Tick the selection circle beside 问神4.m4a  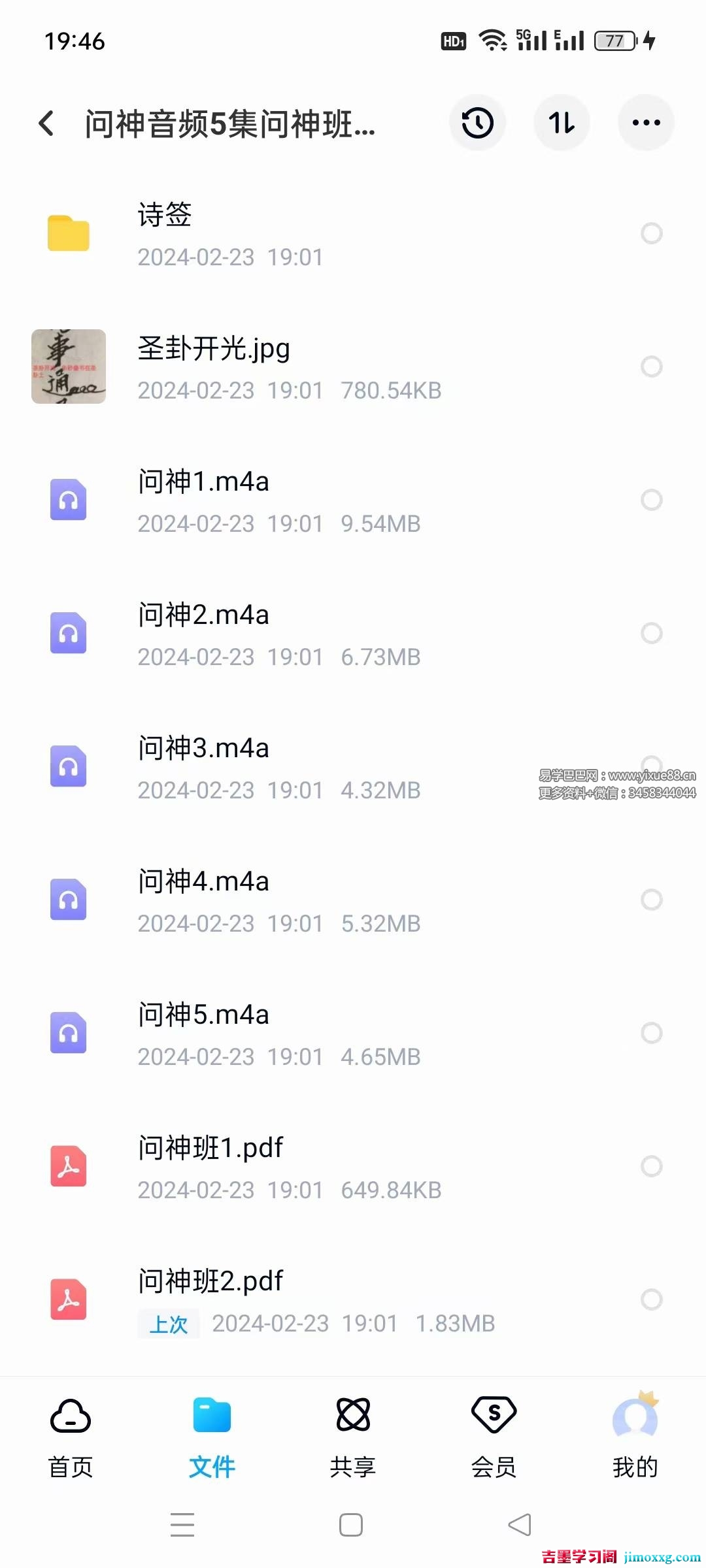(651, 900)
